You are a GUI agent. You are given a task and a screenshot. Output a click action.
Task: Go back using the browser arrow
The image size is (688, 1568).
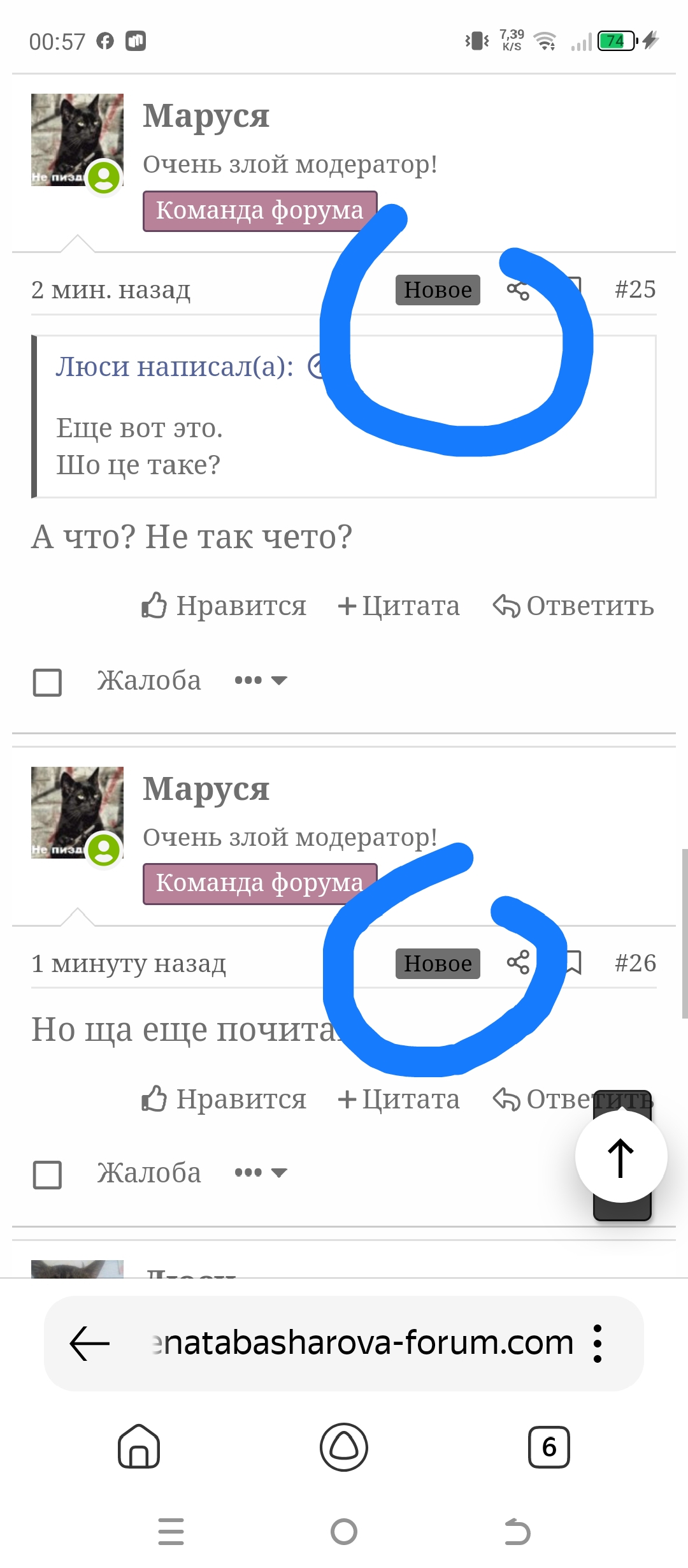tap(90, 1343)
